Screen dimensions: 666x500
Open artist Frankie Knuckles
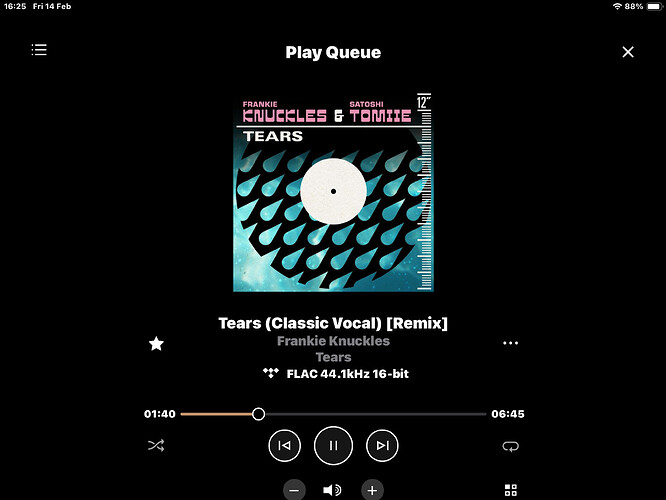[333, 341]
